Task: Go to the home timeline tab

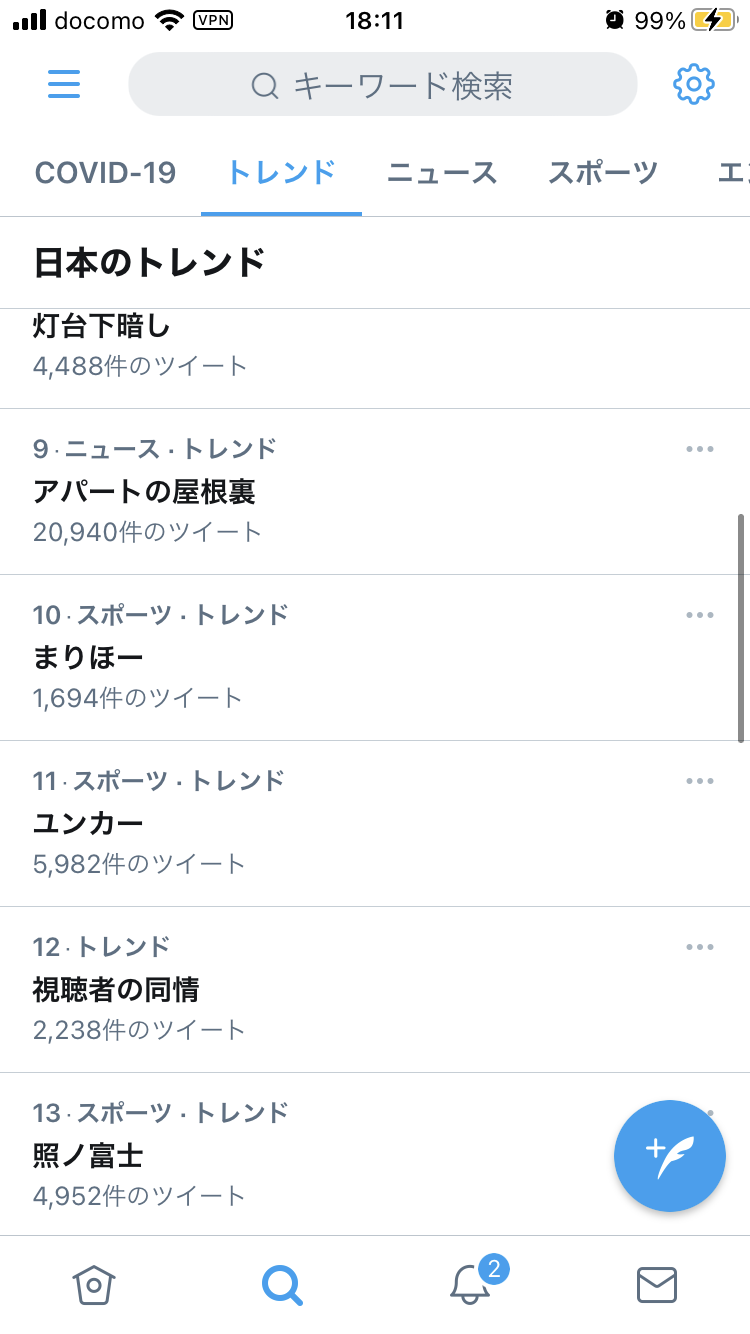Action: pos(94,1283)
